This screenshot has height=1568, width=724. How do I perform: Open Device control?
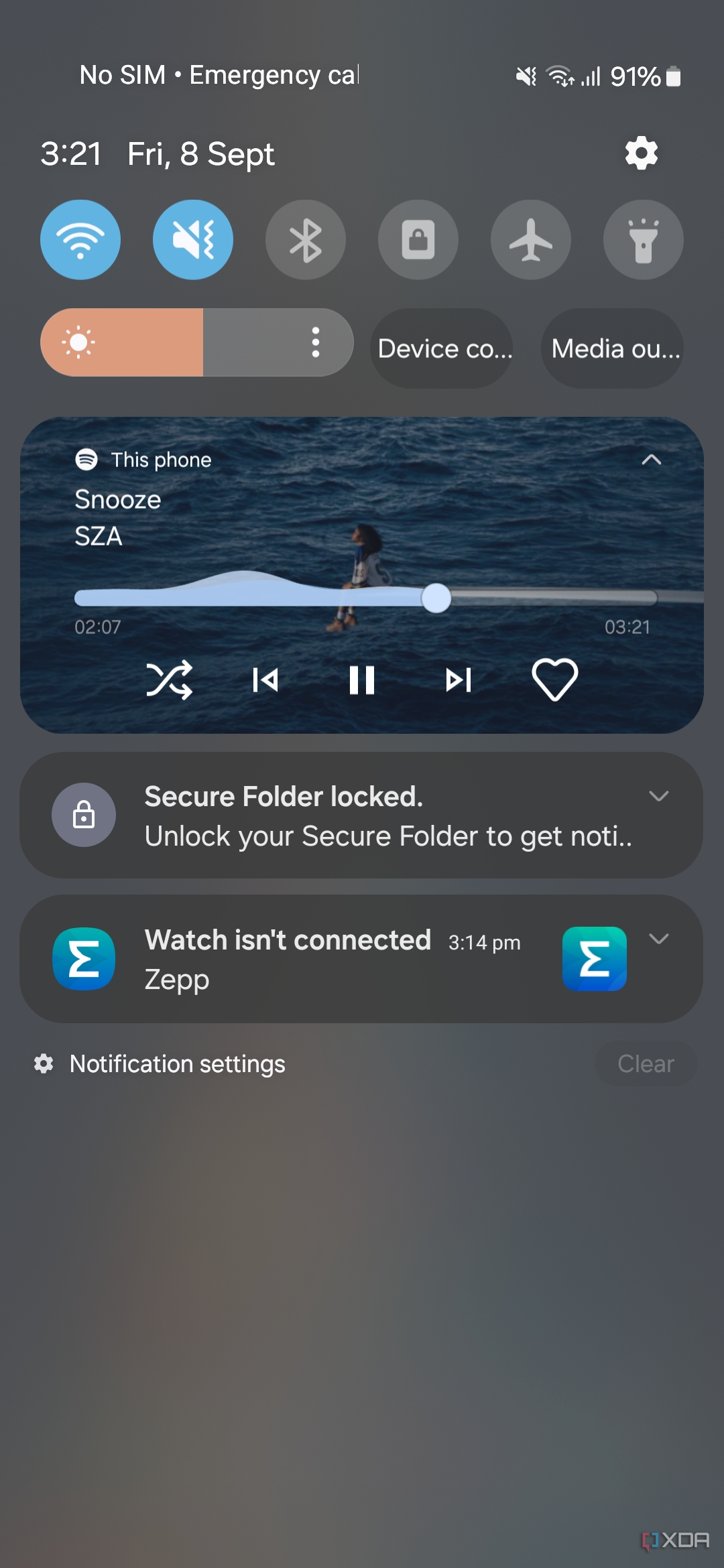(442, 348)
